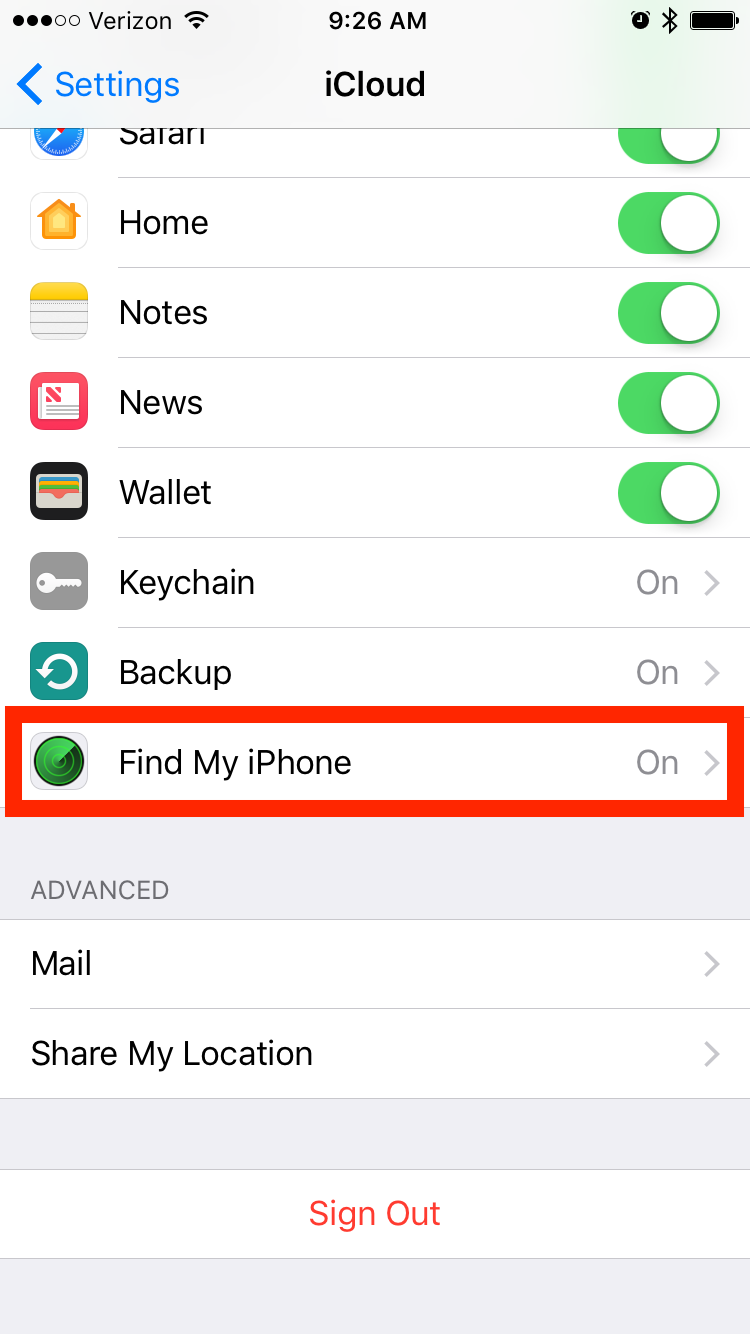Viewport: 750px width, 1334px height.
Task: Turn off the Safari toggle
Action: click(x=668, y=142)
